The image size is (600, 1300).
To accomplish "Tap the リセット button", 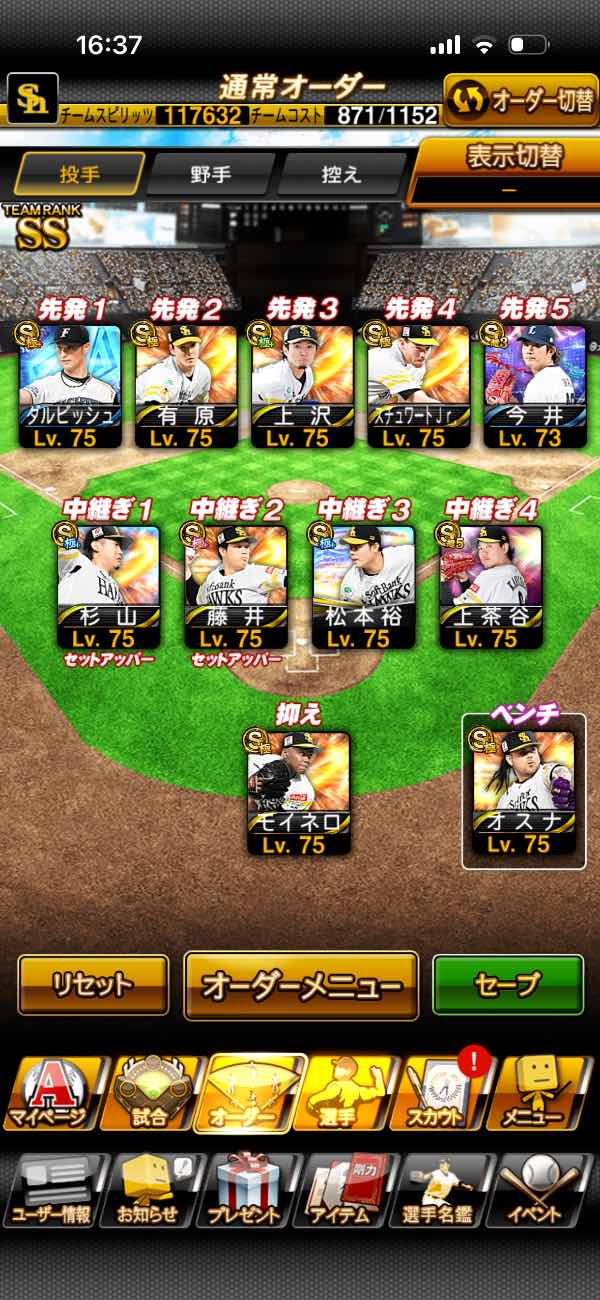I will click(x=93, y=985).
